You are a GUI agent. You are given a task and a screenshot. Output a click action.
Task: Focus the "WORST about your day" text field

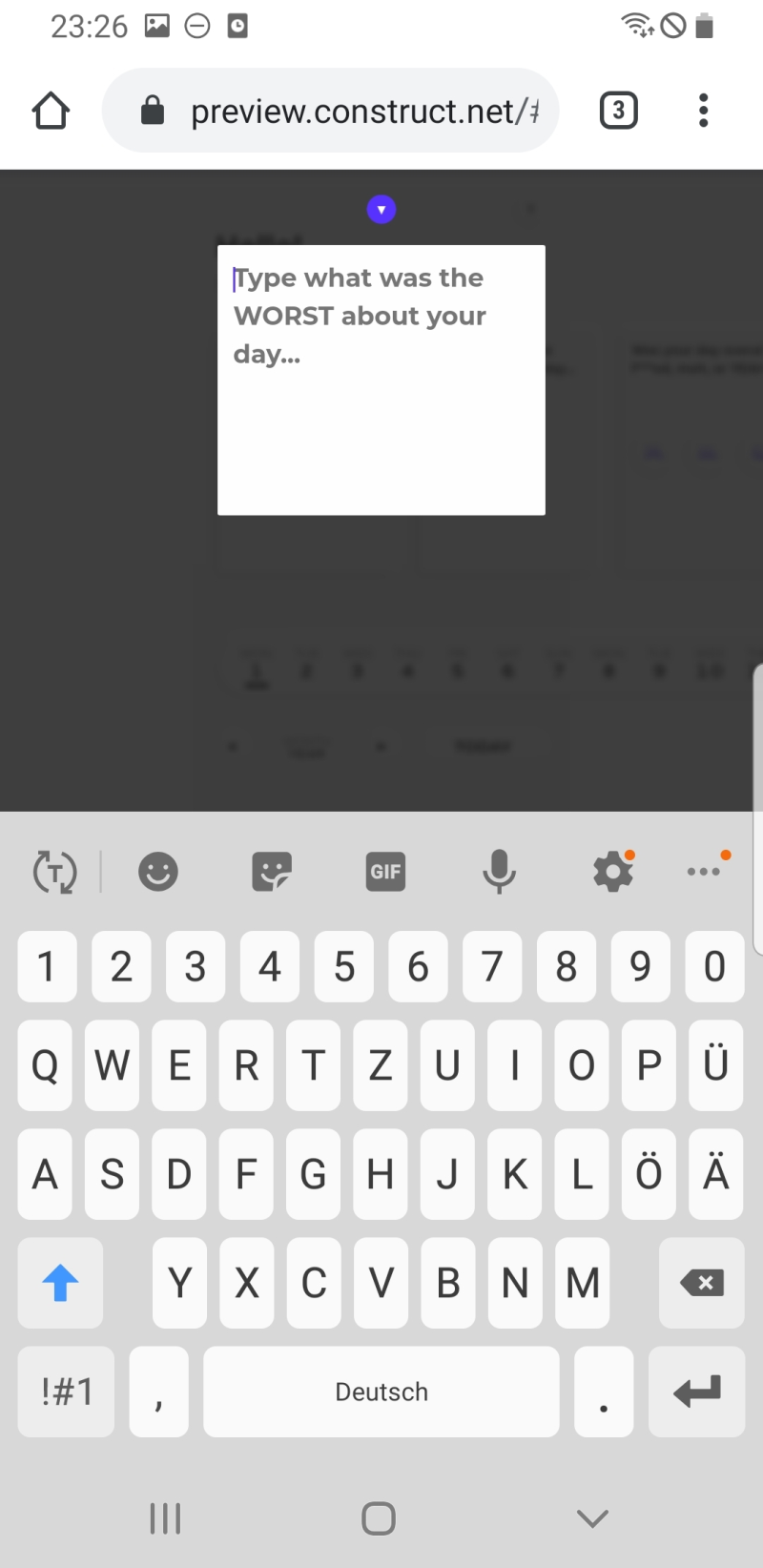[x=381, y=380]
